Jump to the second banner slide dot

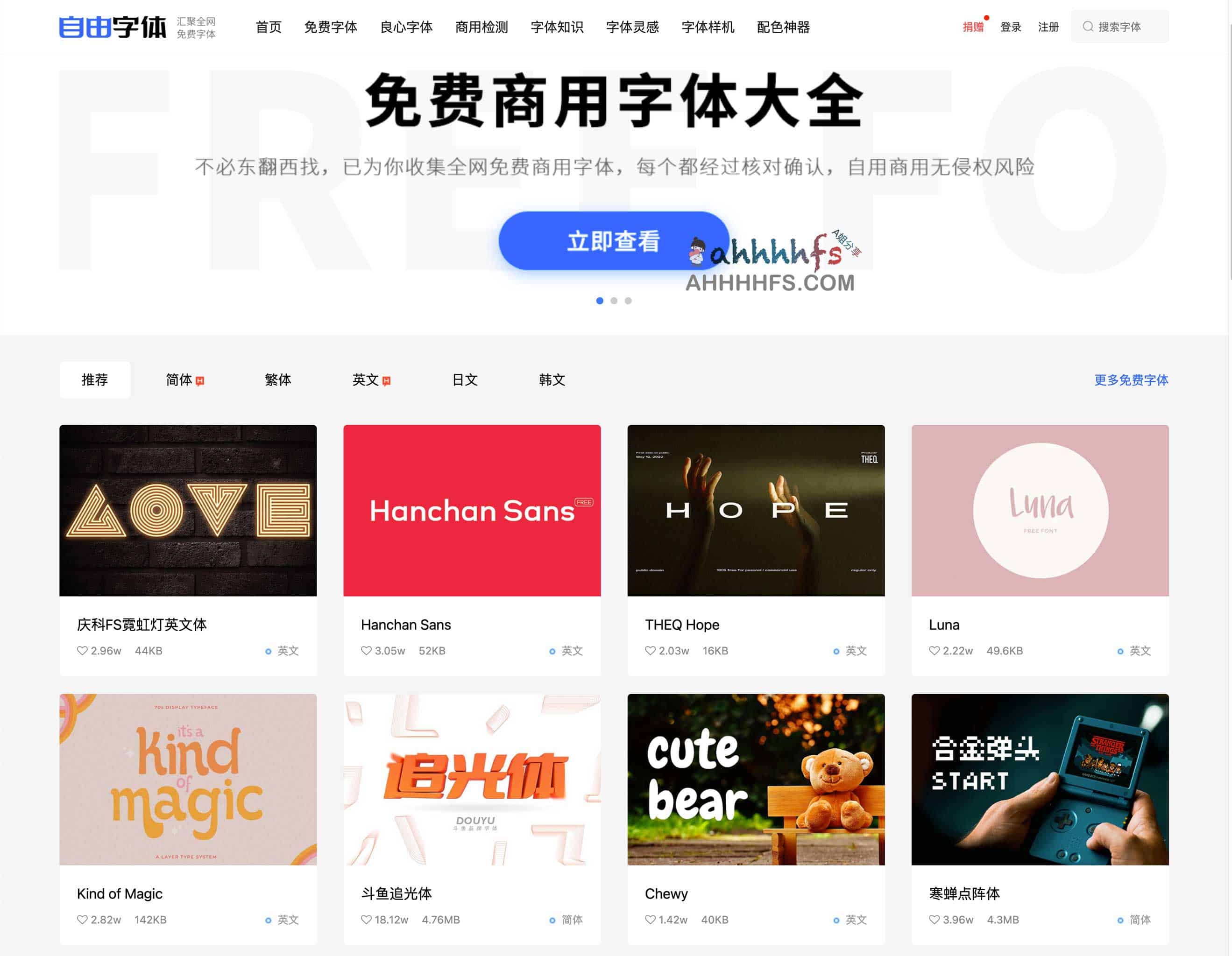tap(614, 301)
